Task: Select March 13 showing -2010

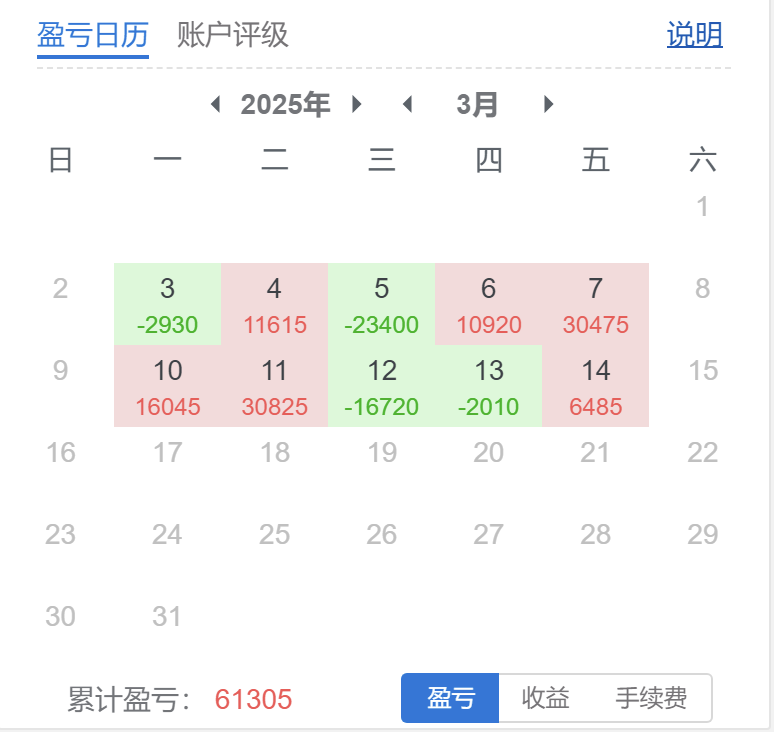Action: pos(488,386)
